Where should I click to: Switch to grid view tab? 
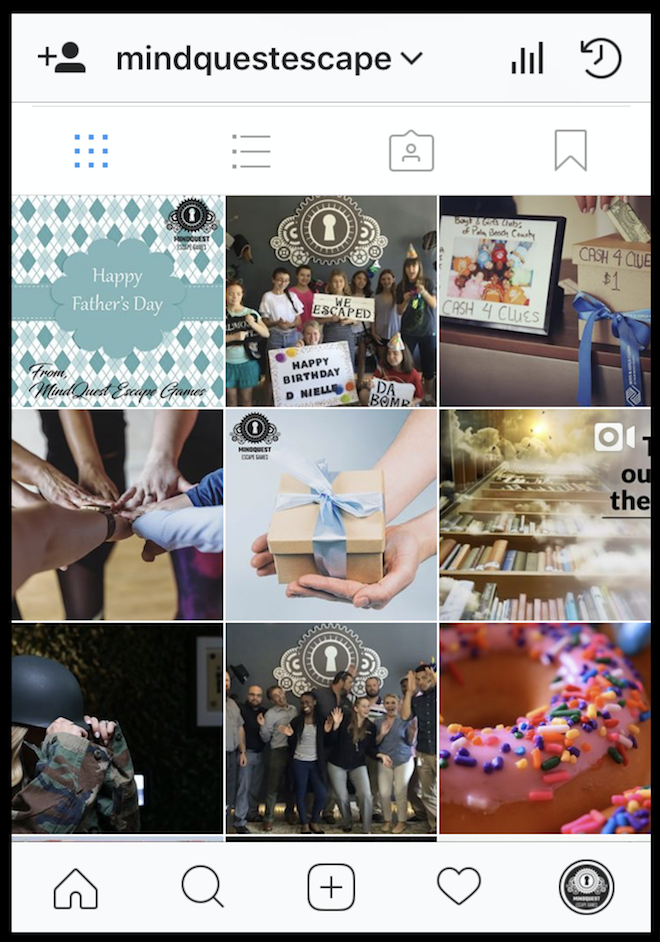coord(91,151)
